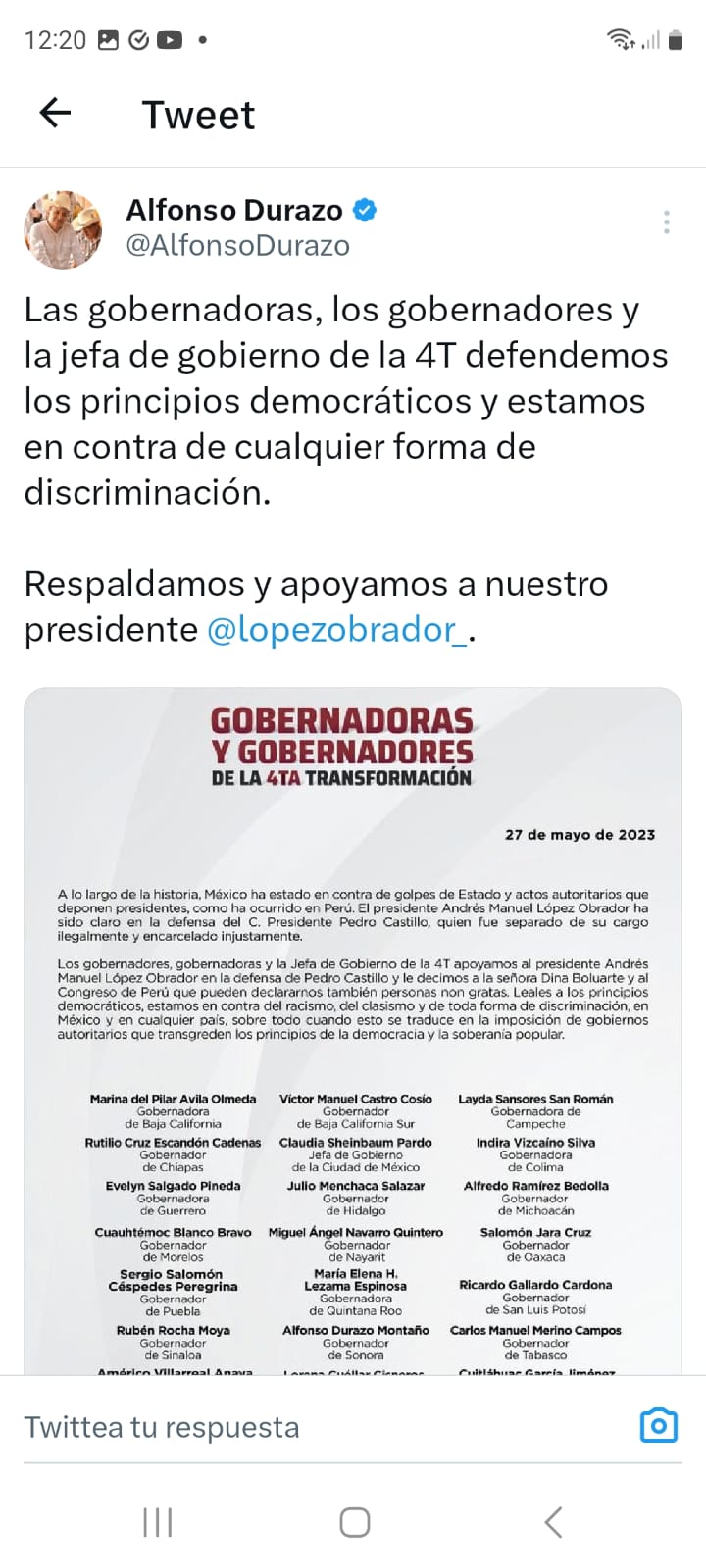
Task: Open Alfonso Durazo's profile picture
Action: click(63, 229)
